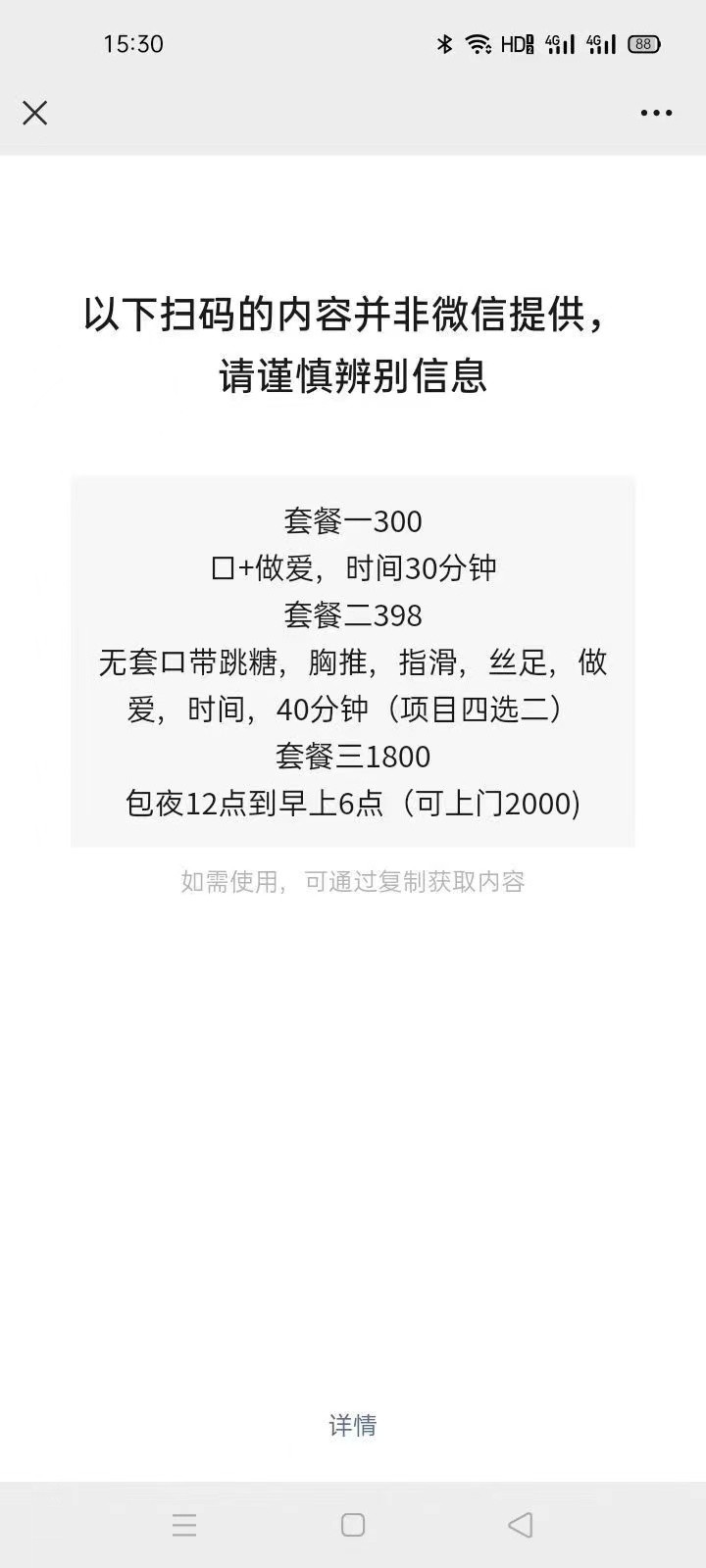Tap the 详情 details link
Screen dimensions: 706x1568
[x=353, y=1426]
